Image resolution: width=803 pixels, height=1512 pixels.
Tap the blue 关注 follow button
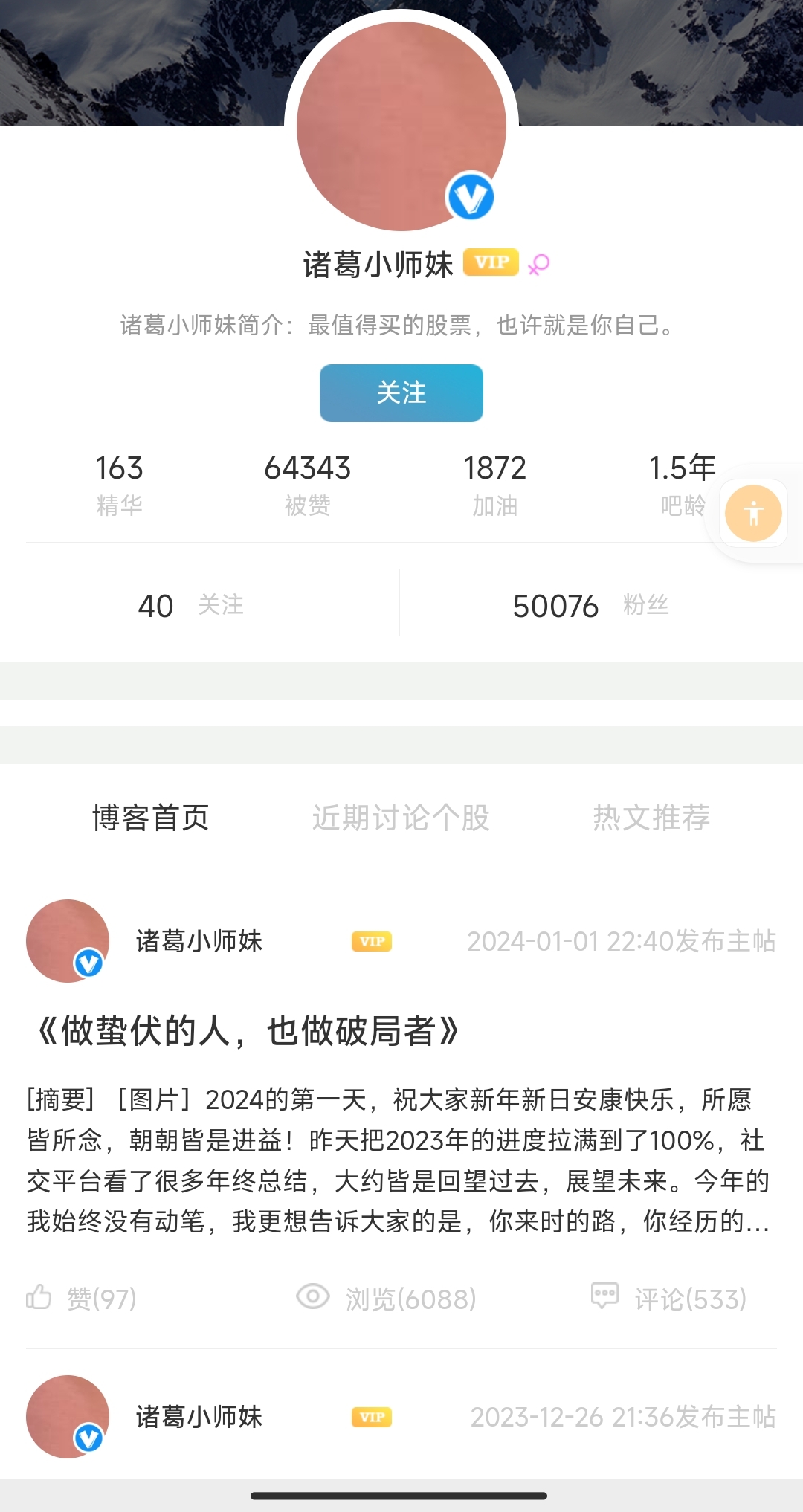[401, 393]
